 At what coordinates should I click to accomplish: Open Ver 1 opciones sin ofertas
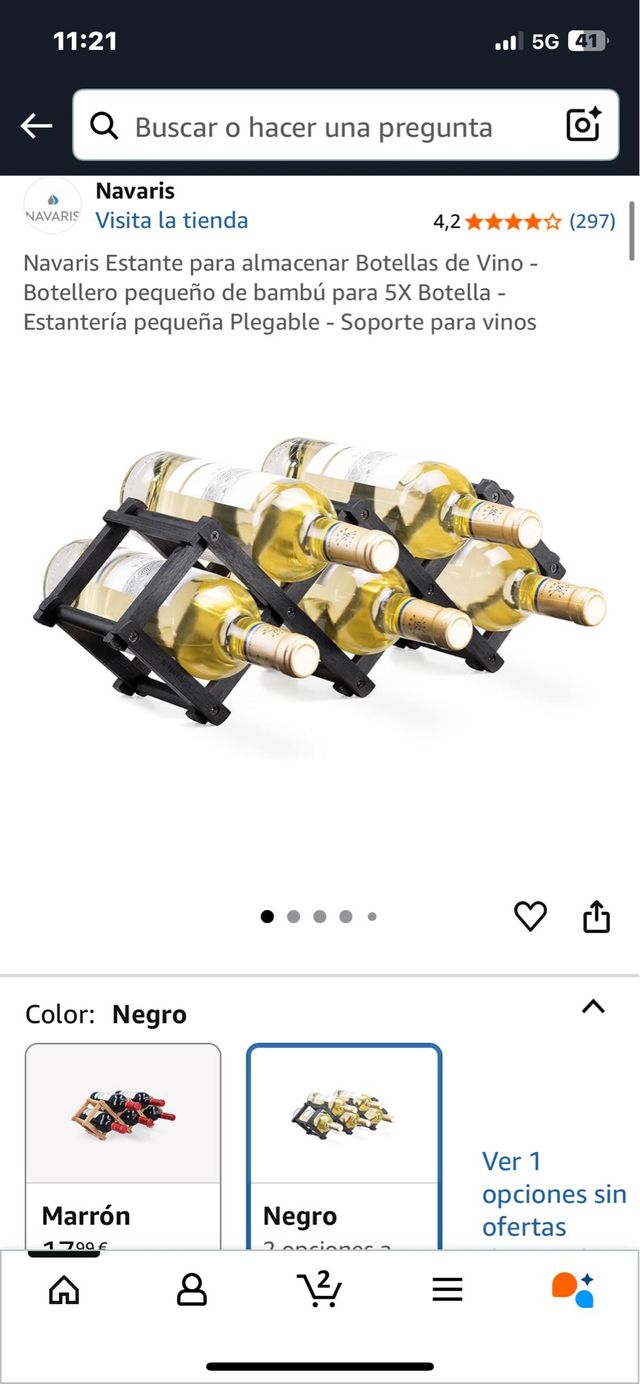553,1193
